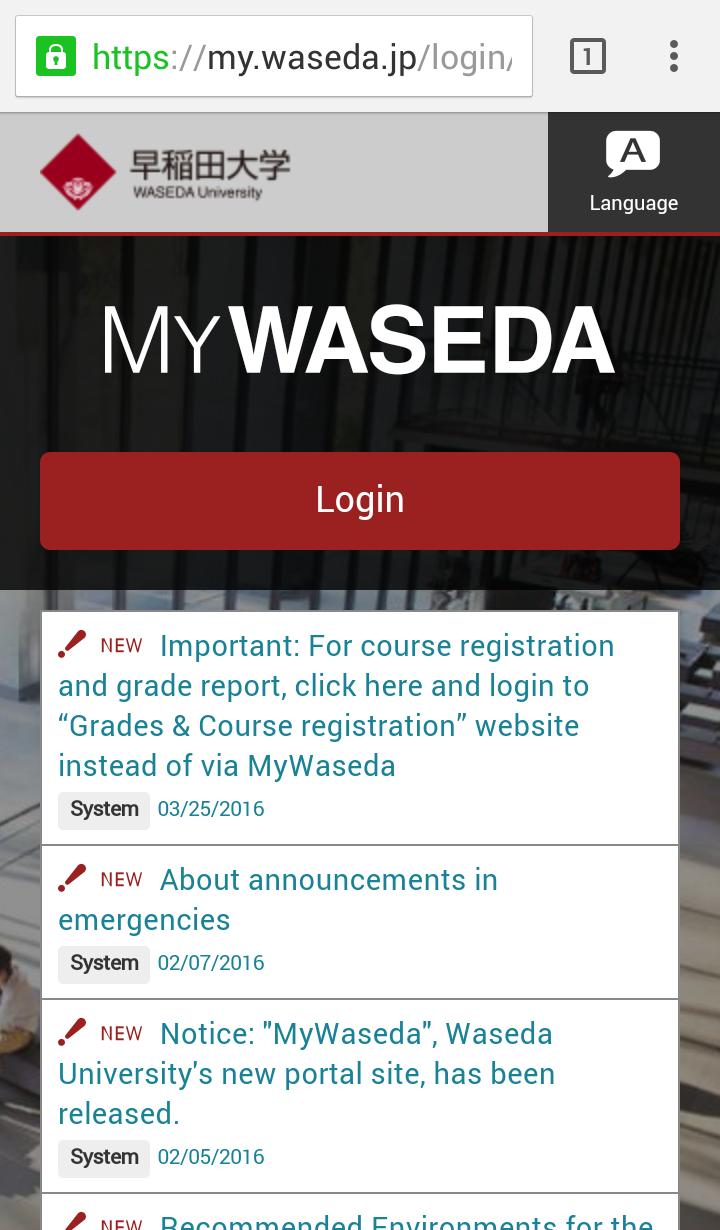Click the date 03/25/2016 on the first notice
Image resolution: width=720 pixels, height=1230 pixels.
211,808
